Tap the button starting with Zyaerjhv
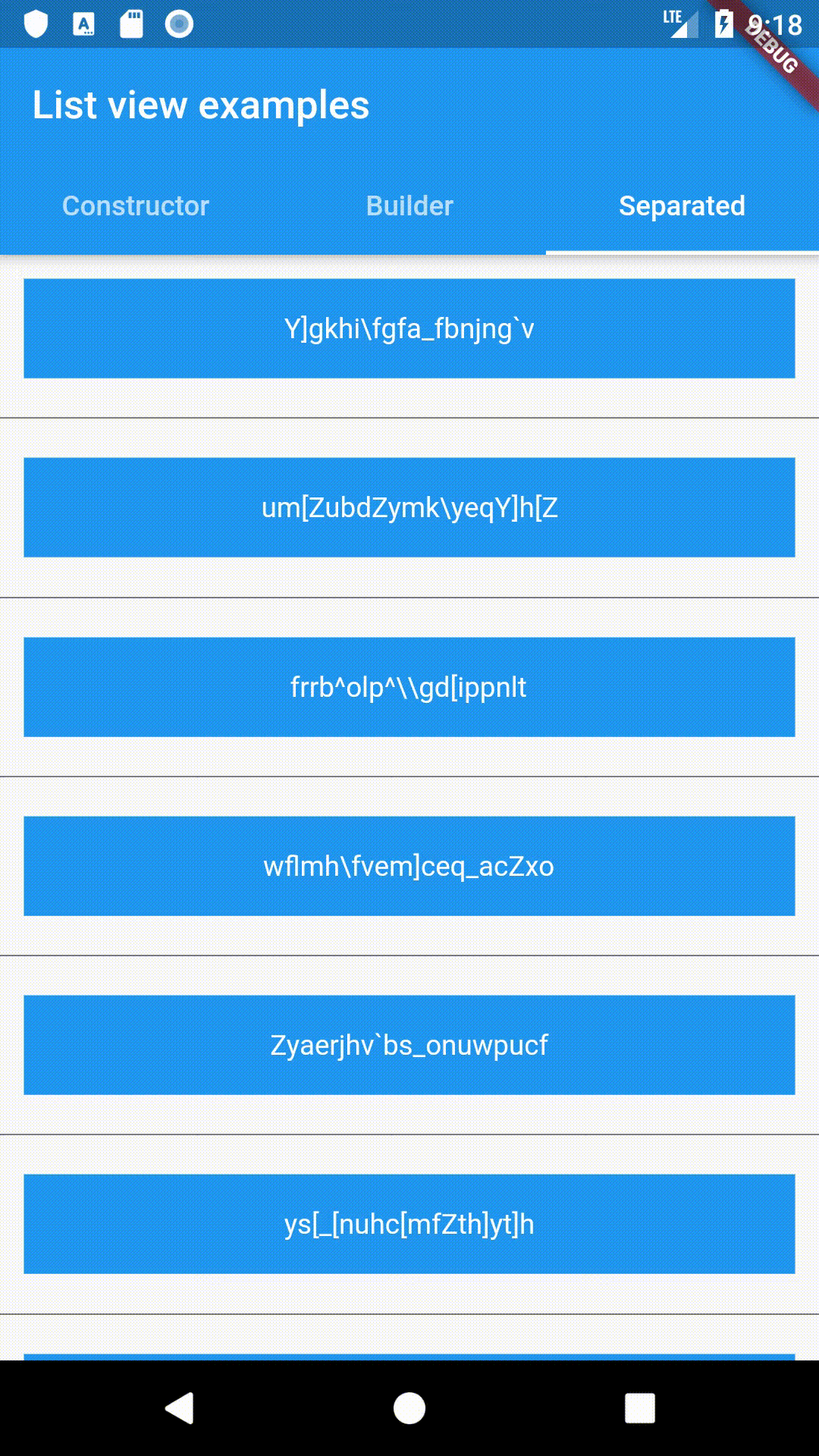Image resolution: width=819 pixels, height=1456 pixels. coord(409,1045)
